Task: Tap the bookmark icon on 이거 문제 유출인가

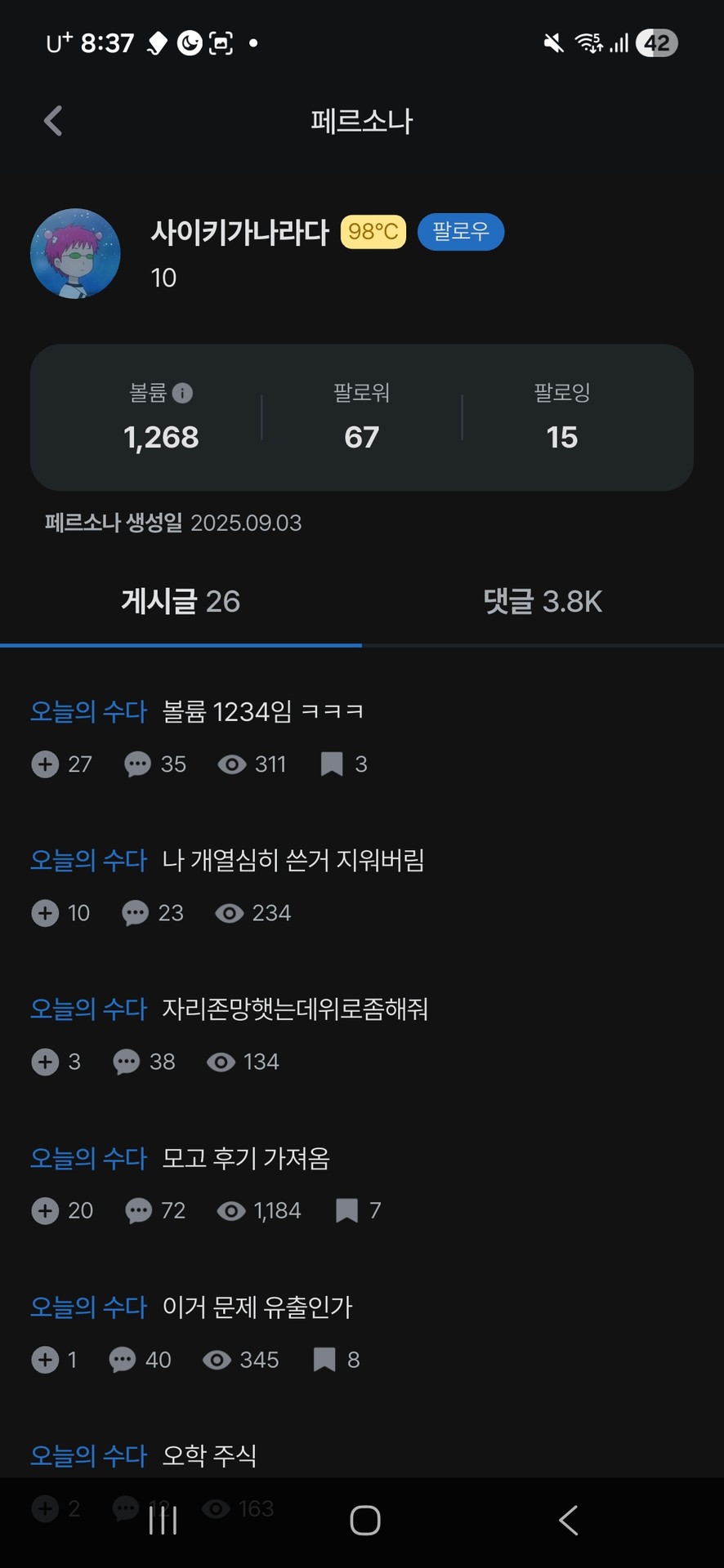Action: (324, 1359)
